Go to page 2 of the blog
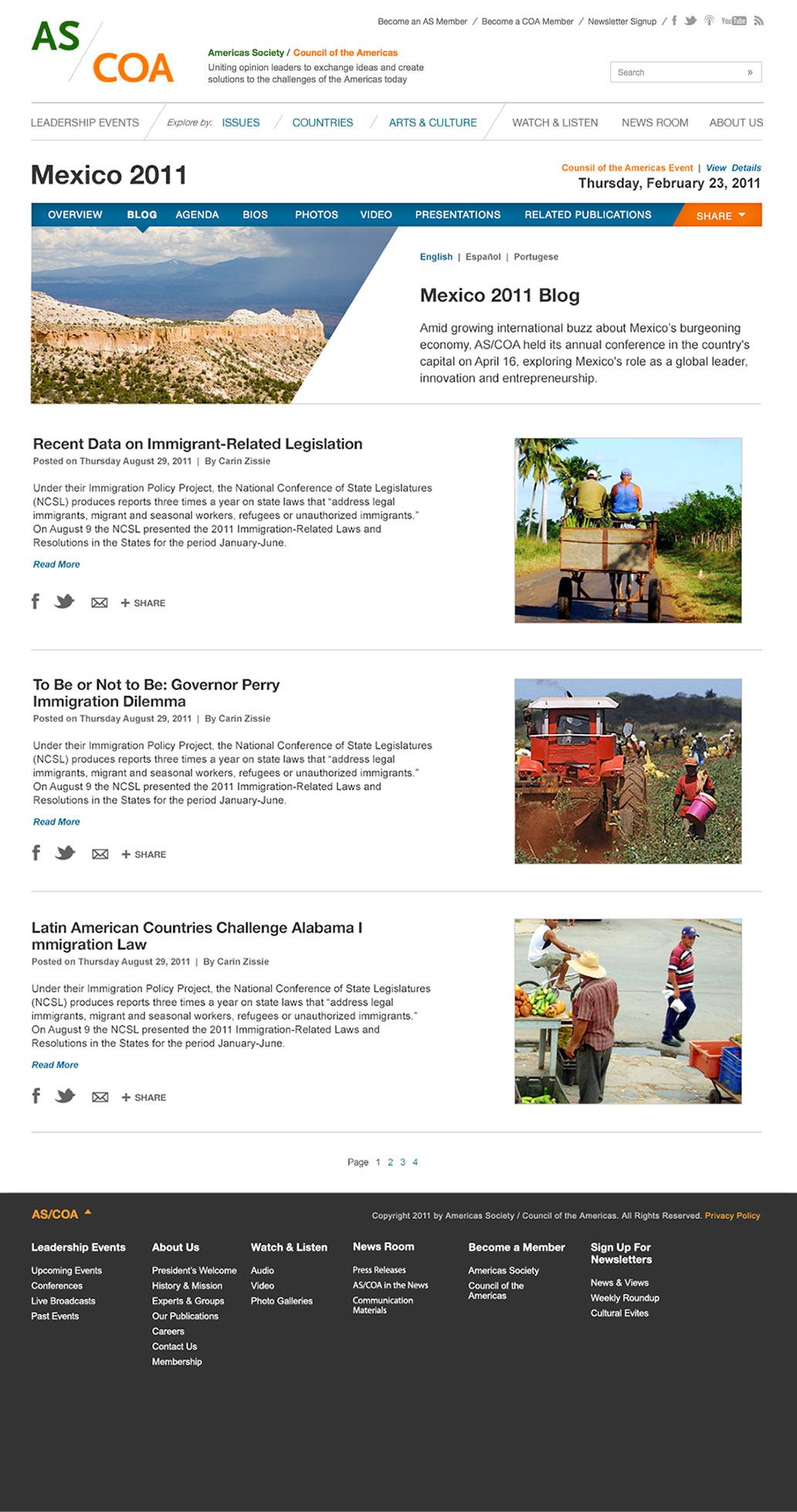This screenshot has height=1512, width=797. [x=391, y=1162]
